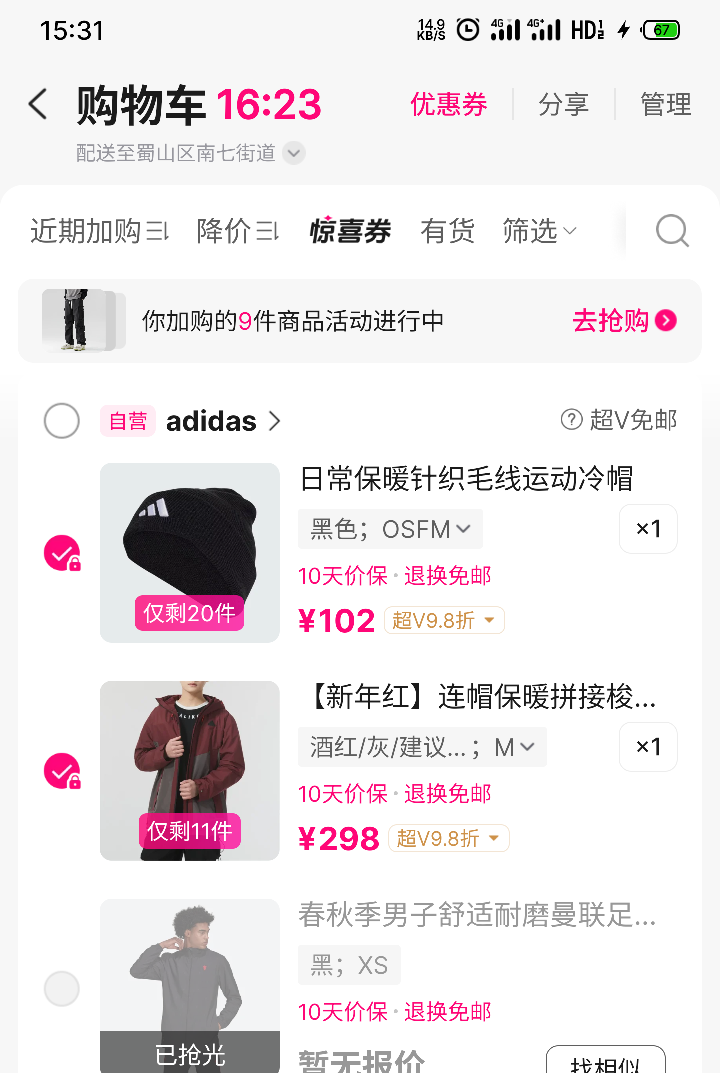The height and width of the screenshot is (1073, 720).
Task: Open search via the magnifier icon
Action: (x=672, y=231)
